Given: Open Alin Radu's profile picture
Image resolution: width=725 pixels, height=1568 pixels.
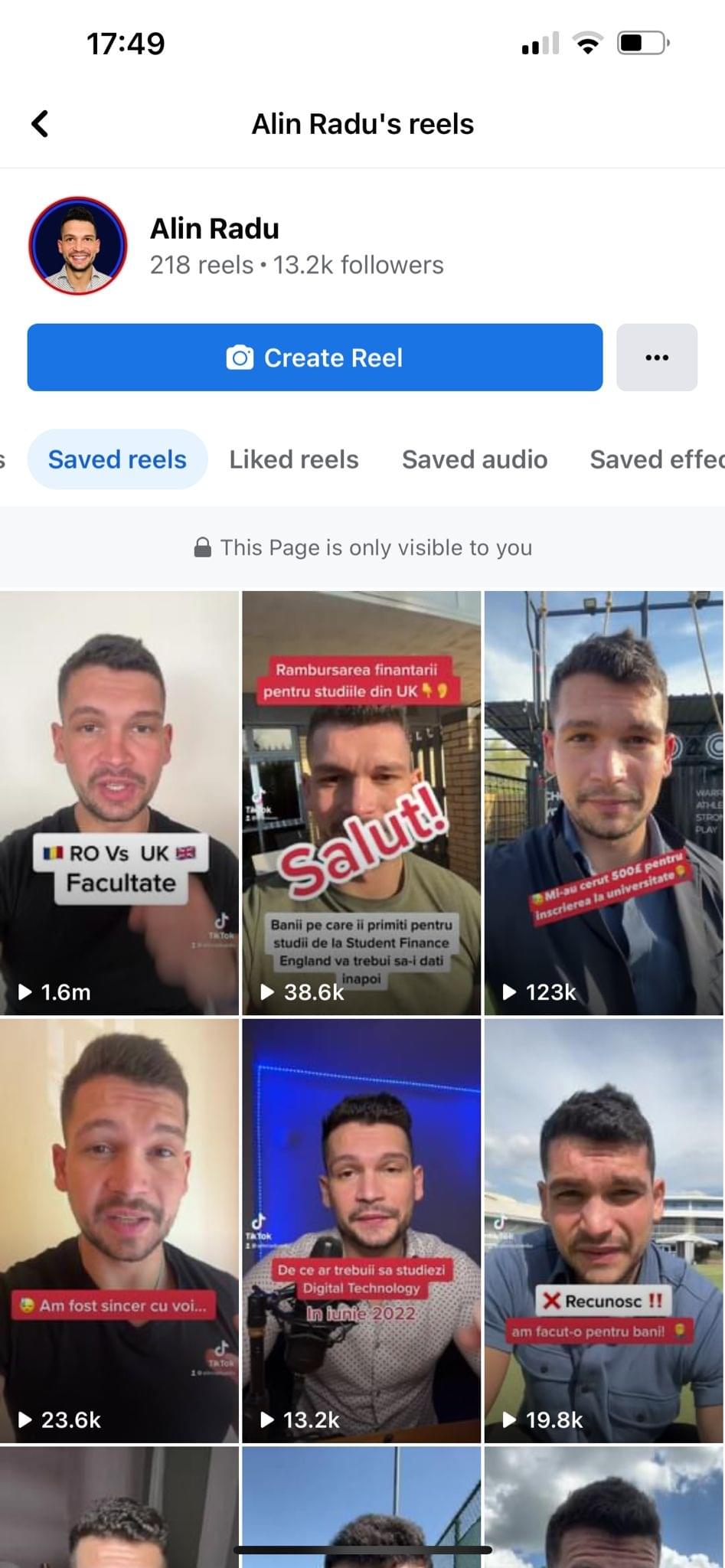Looking at the screenshot, I should (78, 246).
